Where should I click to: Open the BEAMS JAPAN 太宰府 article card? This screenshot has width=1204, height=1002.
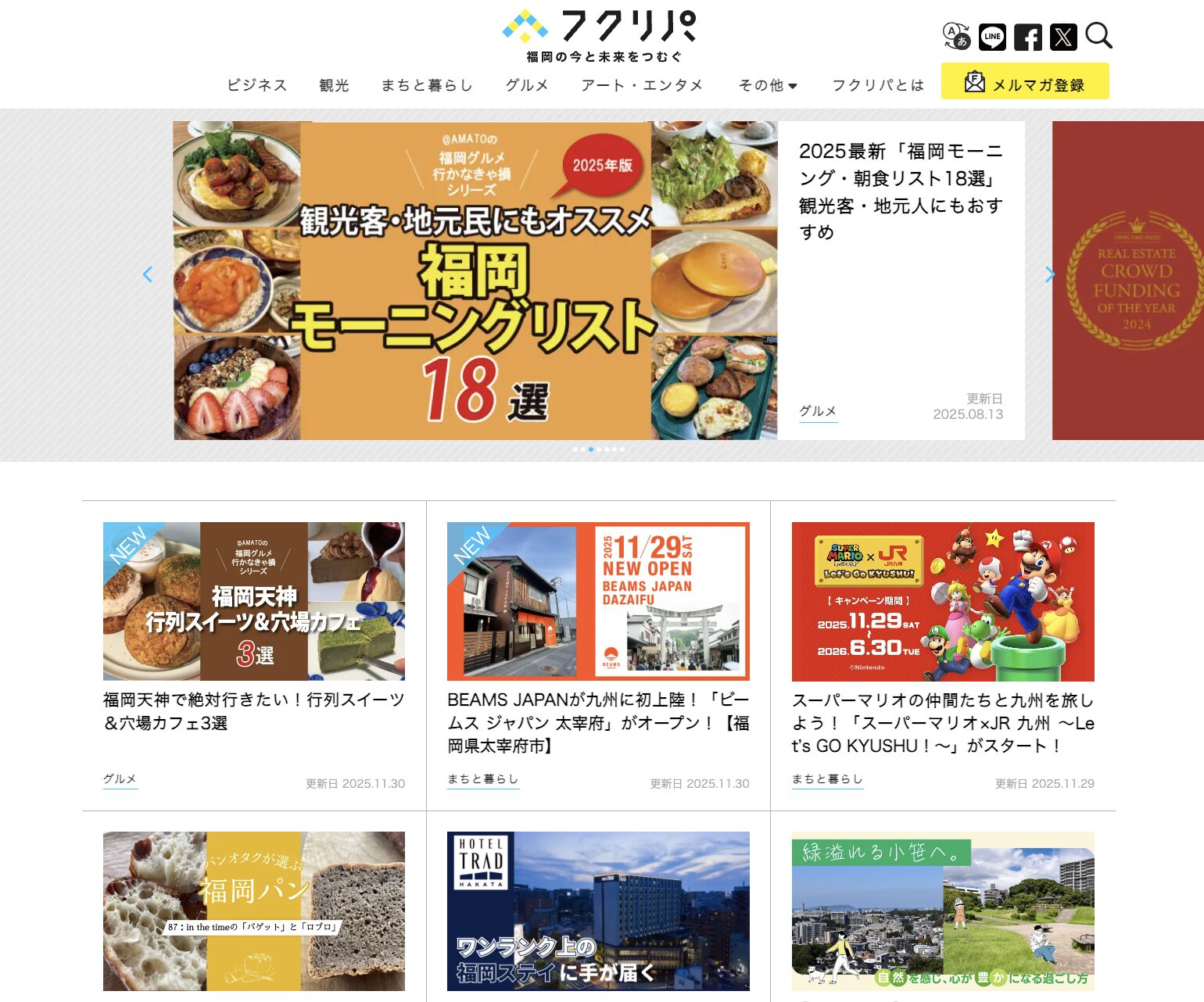point(598,602)
